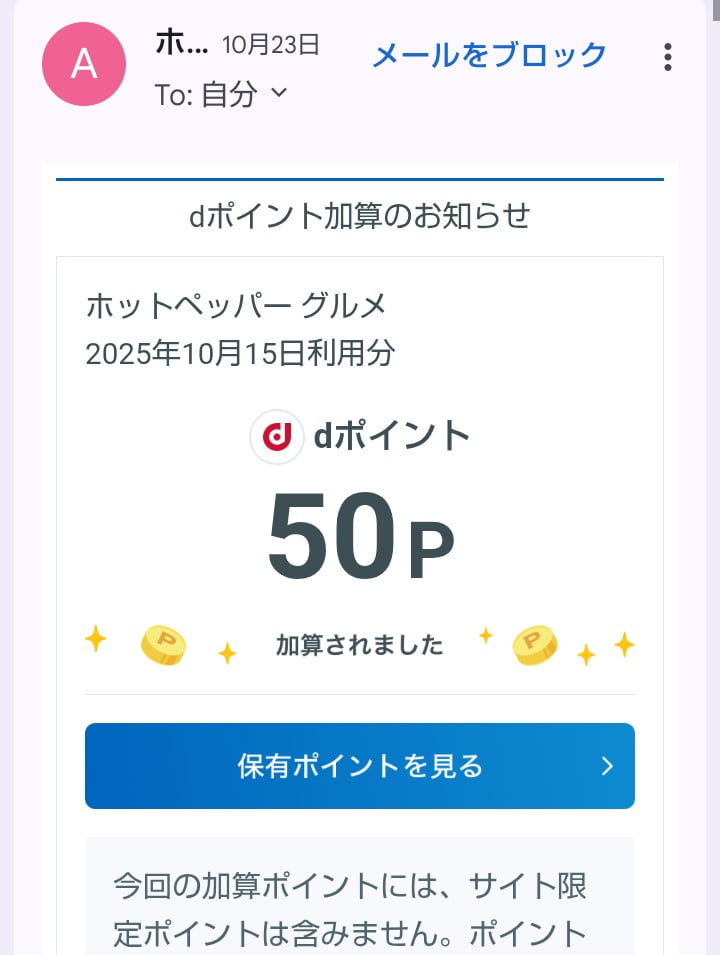Select the right gold P coin icon
Viewport: 720px width, 955px height.
pyautogui.click(x=535, y=645)
